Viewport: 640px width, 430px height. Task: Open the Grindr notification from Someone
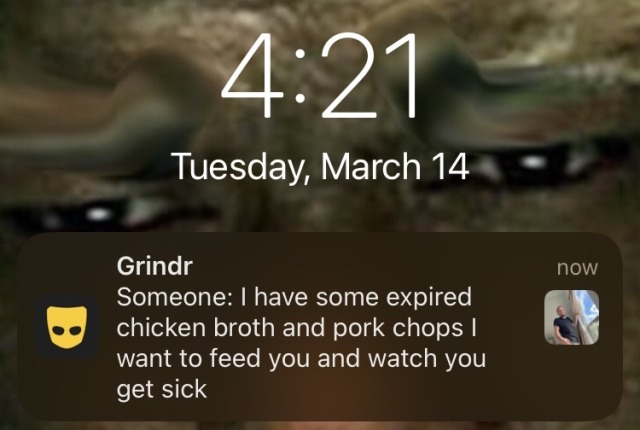pyautogui.click(x=320, y=327)
